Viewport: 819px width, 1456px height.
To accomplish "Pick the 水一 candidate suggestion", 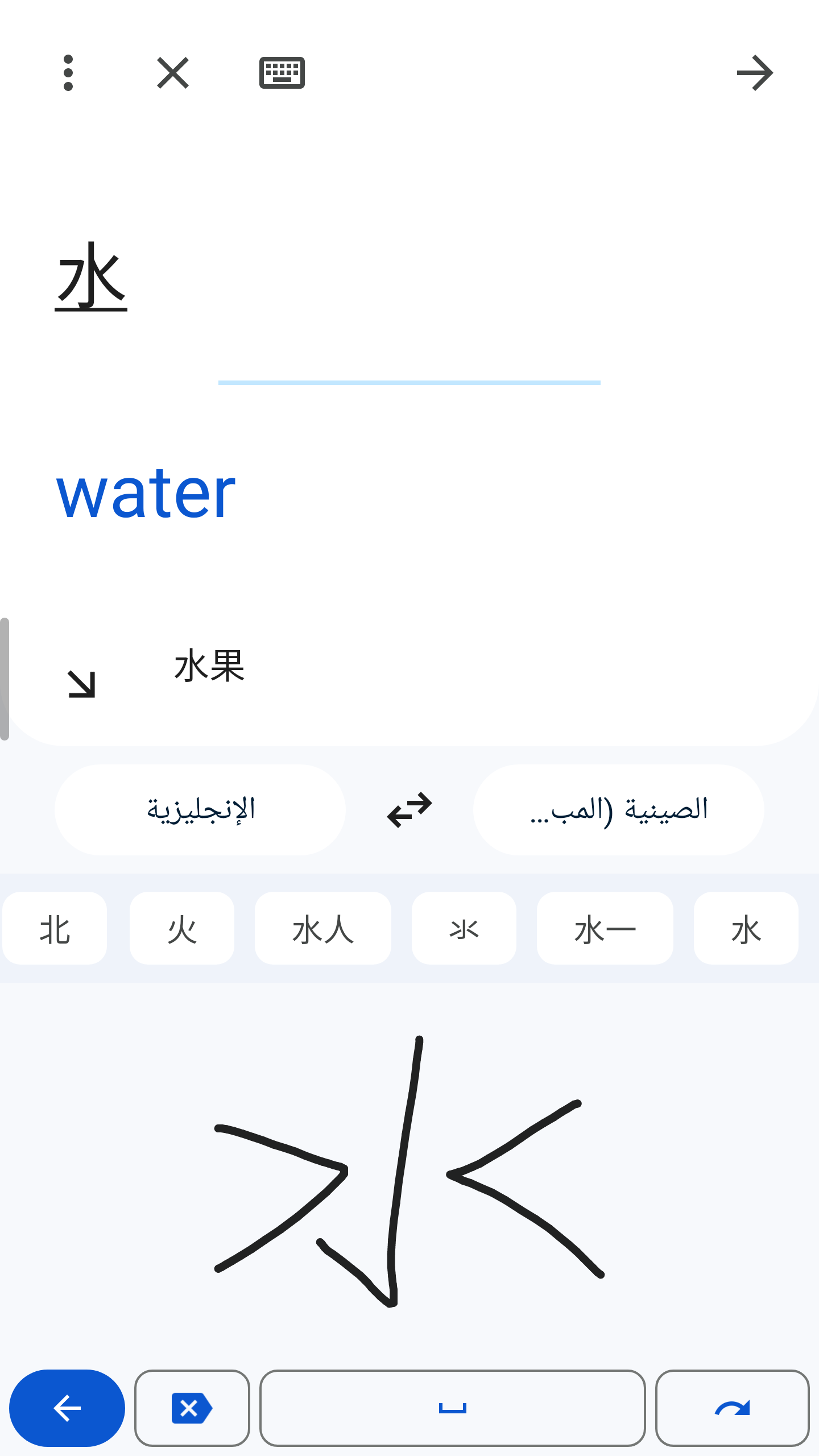I will coord(605,928).
